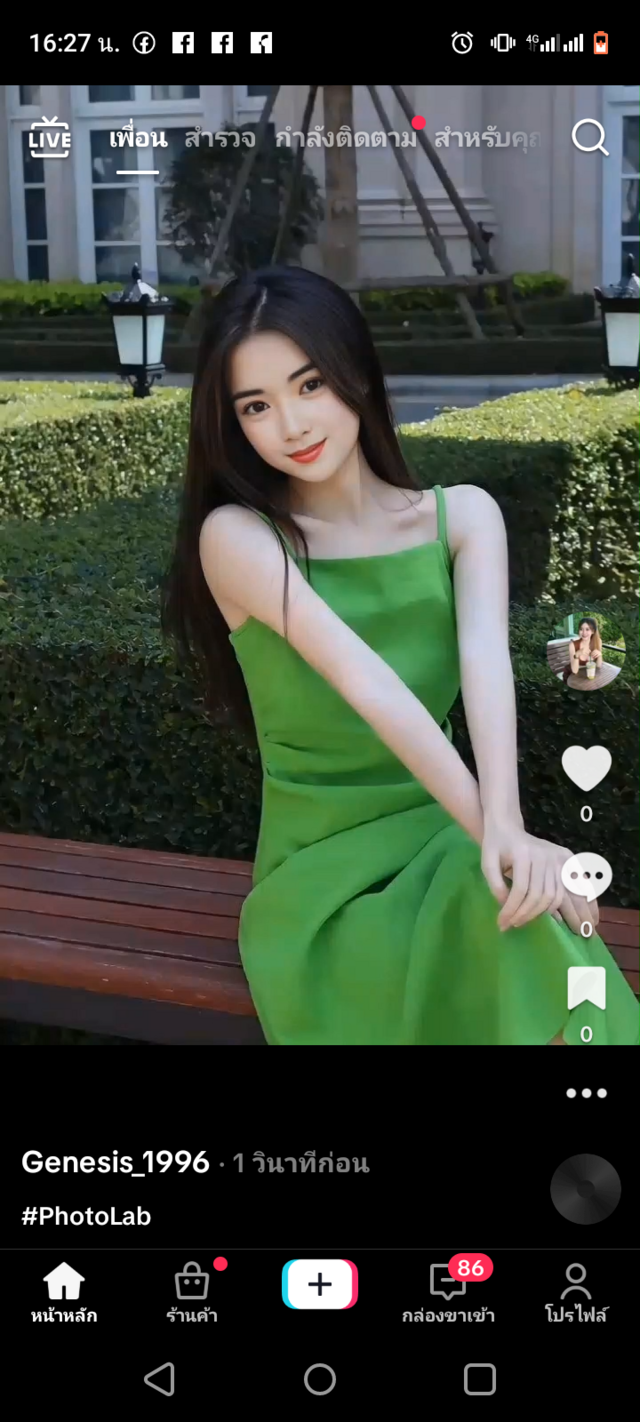Open the LIVE streams icon
This screenshot has height=1422, width=640.
click(50, 138)
